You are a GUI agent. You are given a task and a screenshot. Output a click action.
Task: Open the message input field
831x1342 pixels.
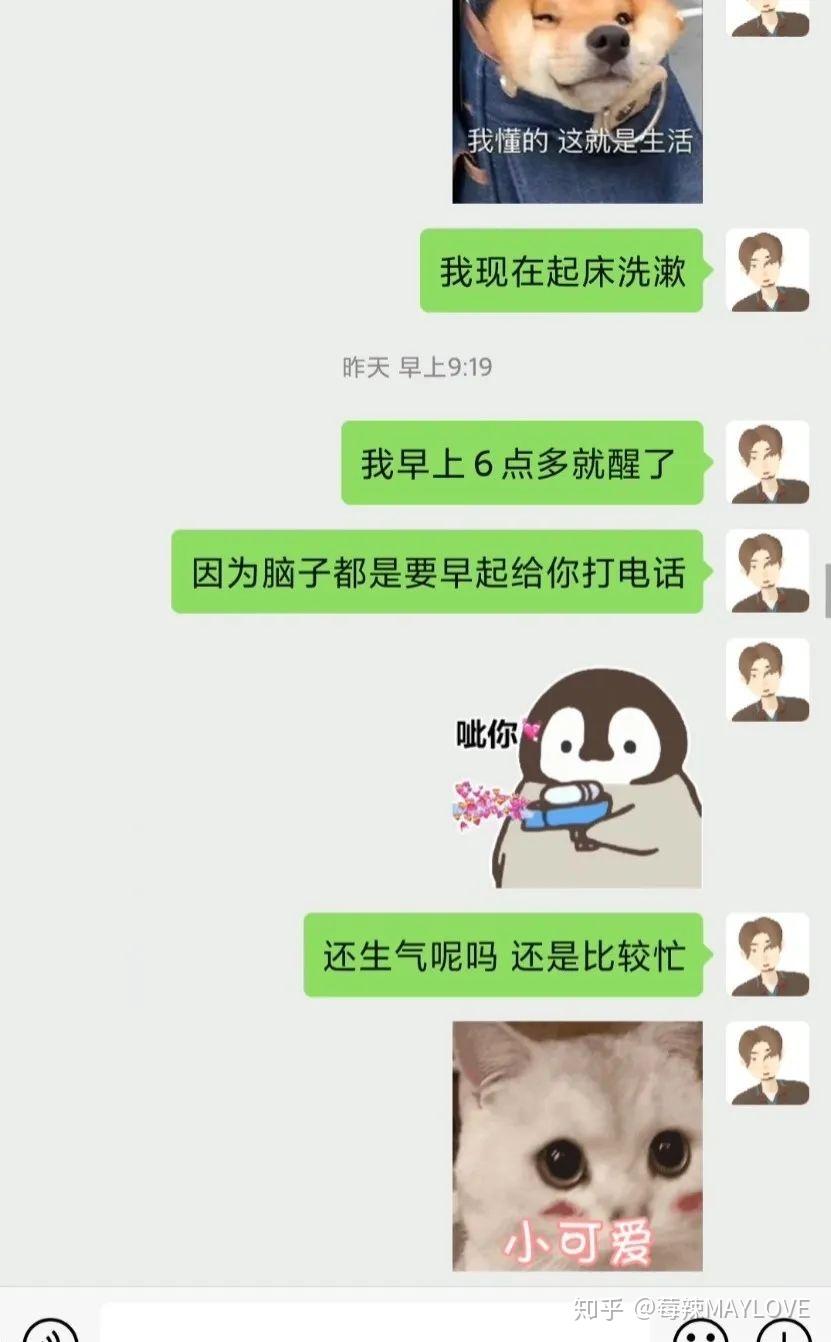380,1325
